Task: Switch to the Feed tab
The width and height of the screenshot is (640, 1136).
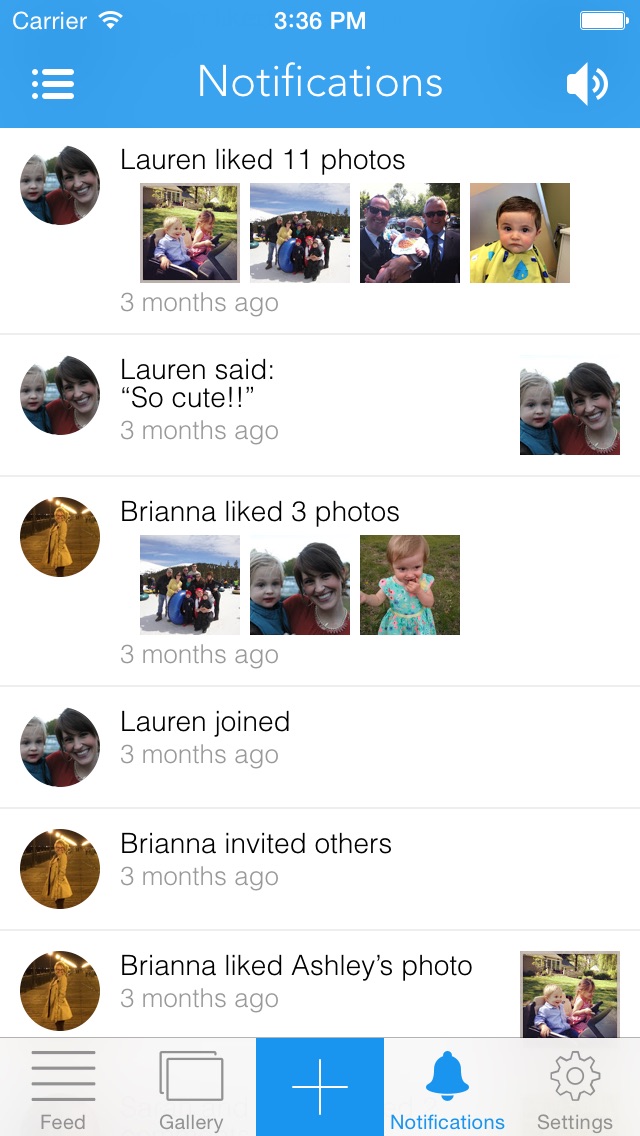Action: 63,1089
